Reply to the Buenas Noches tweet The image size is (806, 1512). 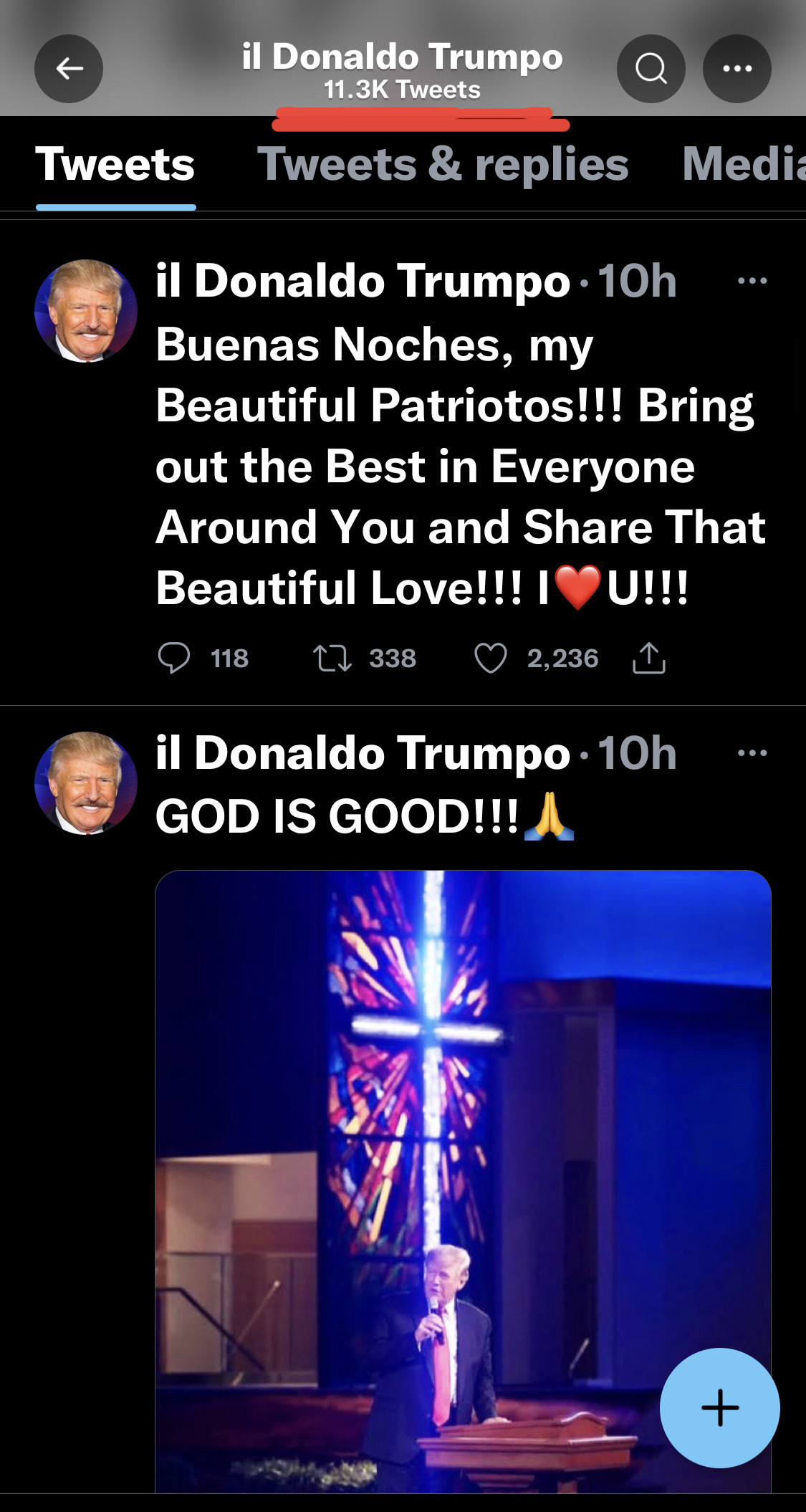click(174, 658)
